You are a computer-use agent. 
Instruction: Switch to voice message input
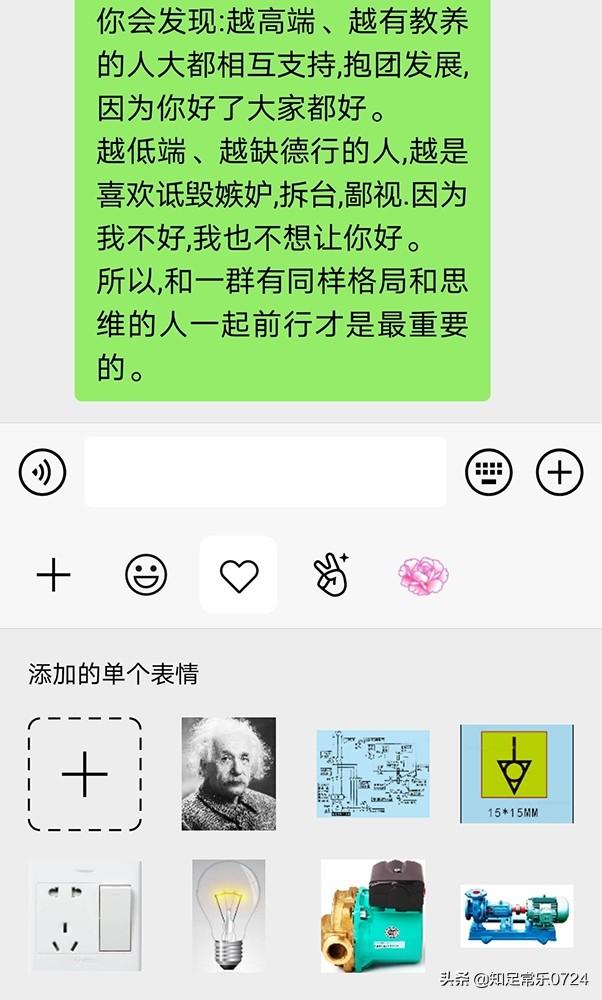coord(42,471)
